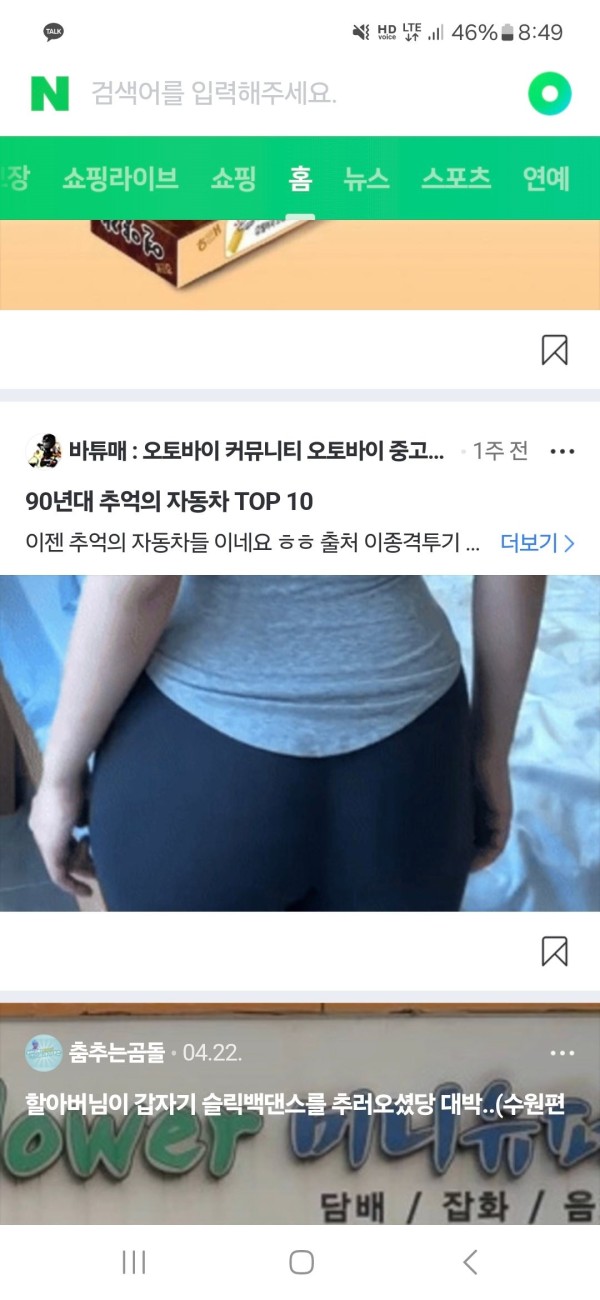Image resolution: width=600 pixels, height=1300 pixels.
Task: Bookmark the top banner card
Action: coord(554,349)
